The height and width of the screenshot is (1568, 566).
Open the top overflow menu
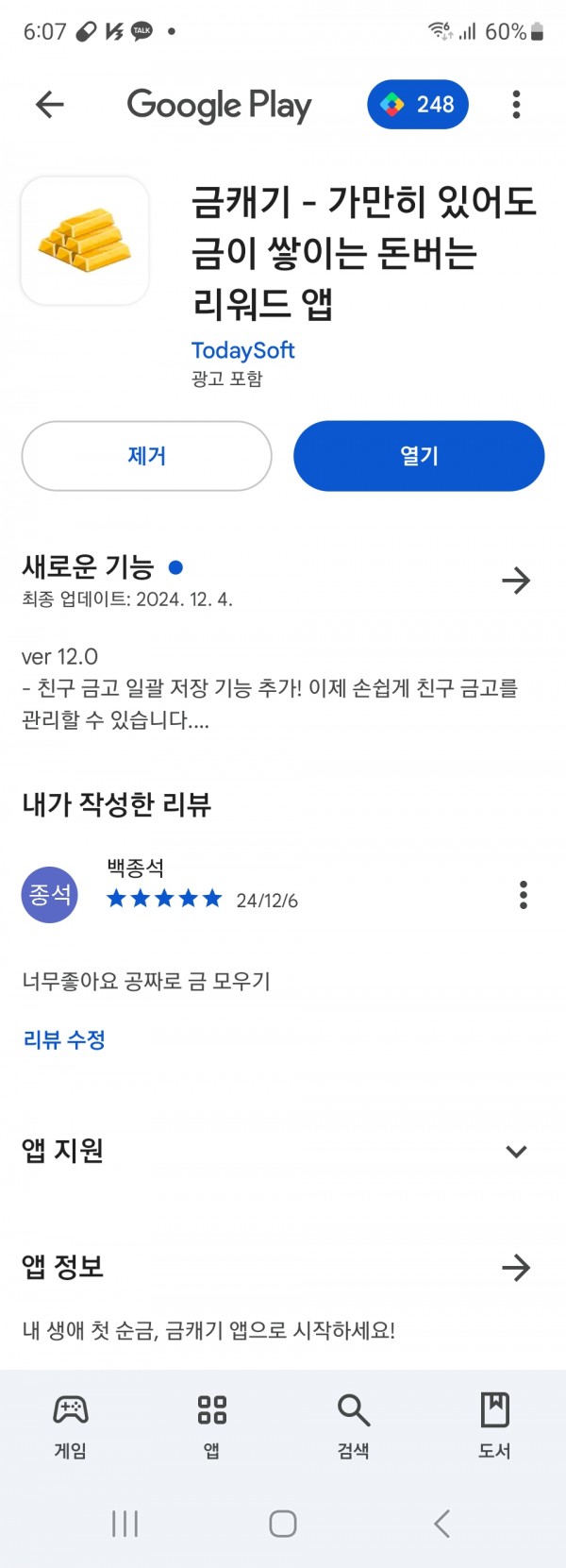tap(516, 105)
